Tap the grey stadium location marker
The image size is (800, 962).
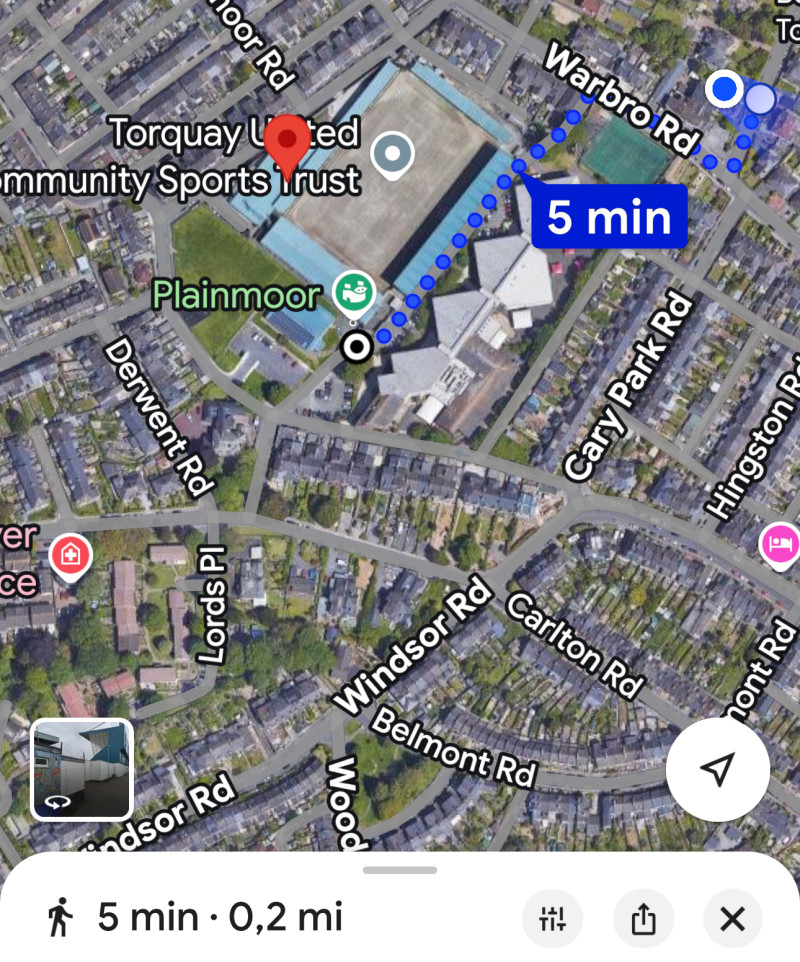coord(392,155)
